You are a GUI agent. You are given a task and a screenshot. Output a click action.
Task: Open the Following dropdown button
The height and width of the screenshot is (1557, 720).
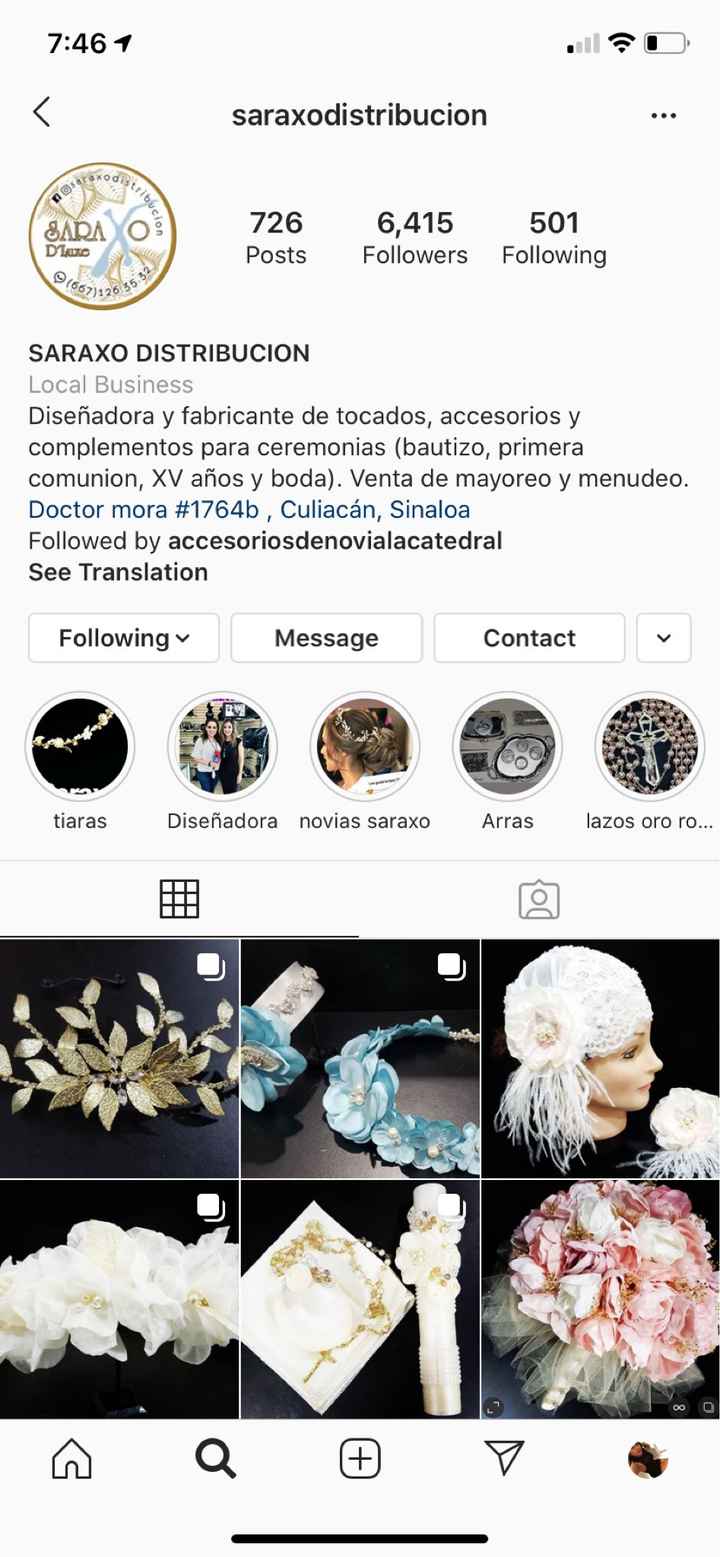124,638
